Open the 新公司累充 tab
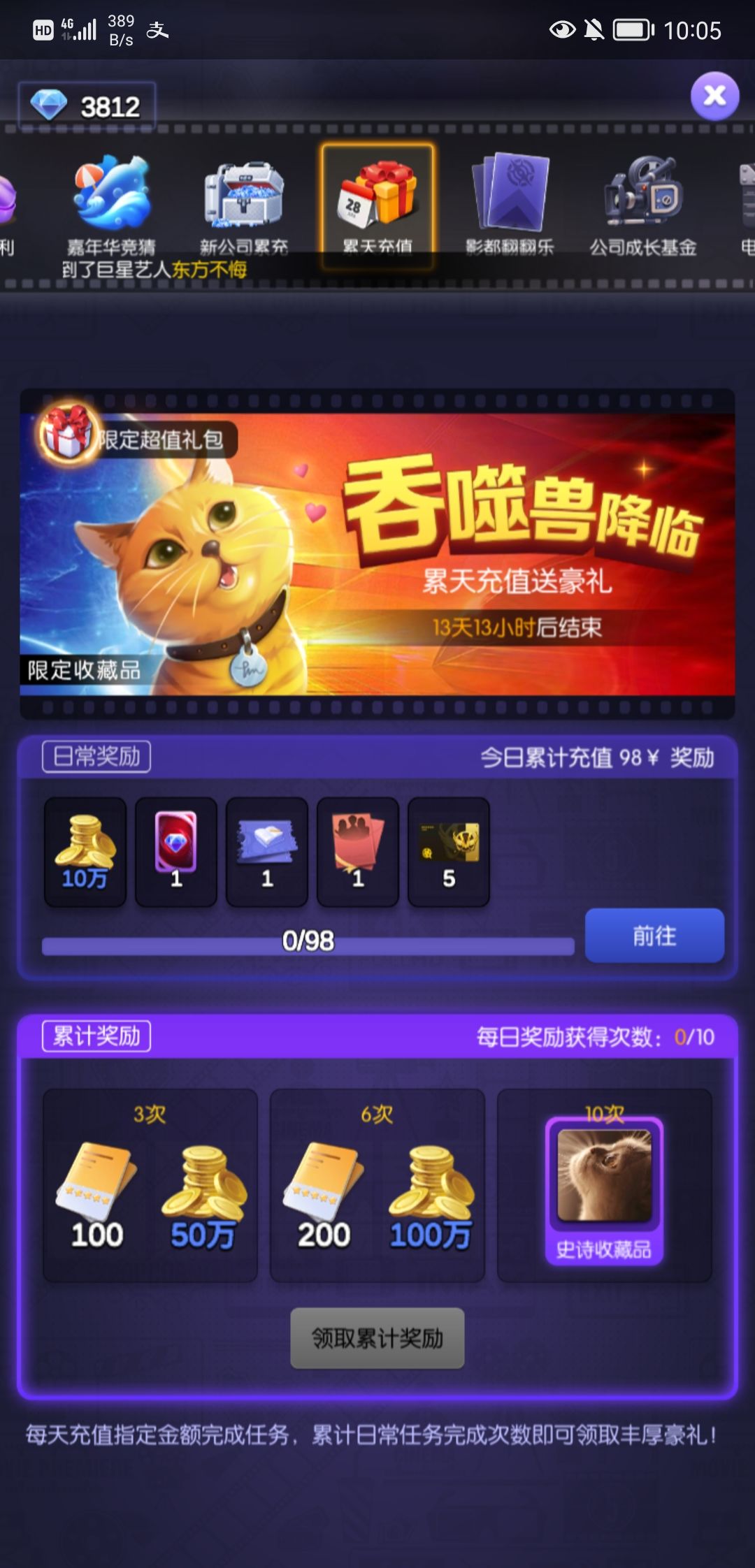 point(244,208)
